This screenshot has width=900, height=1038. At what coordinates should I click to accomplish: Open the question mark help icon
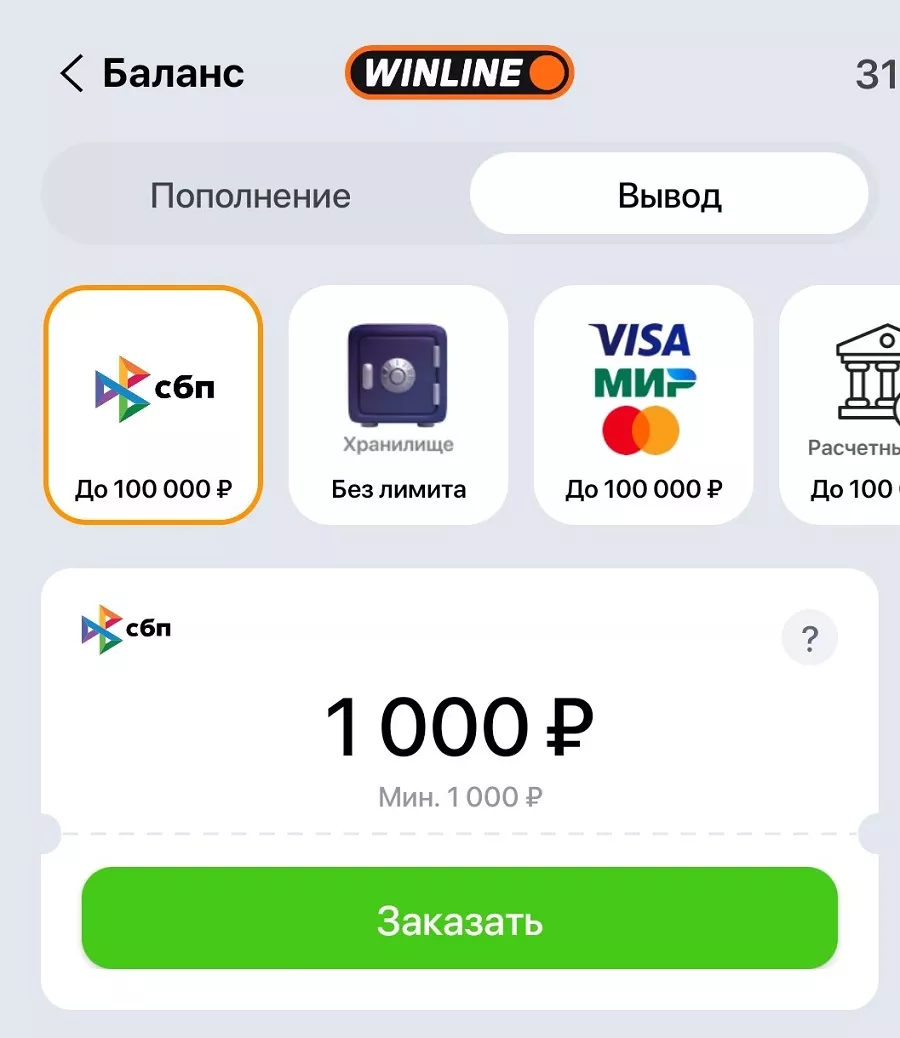[809, 638]
